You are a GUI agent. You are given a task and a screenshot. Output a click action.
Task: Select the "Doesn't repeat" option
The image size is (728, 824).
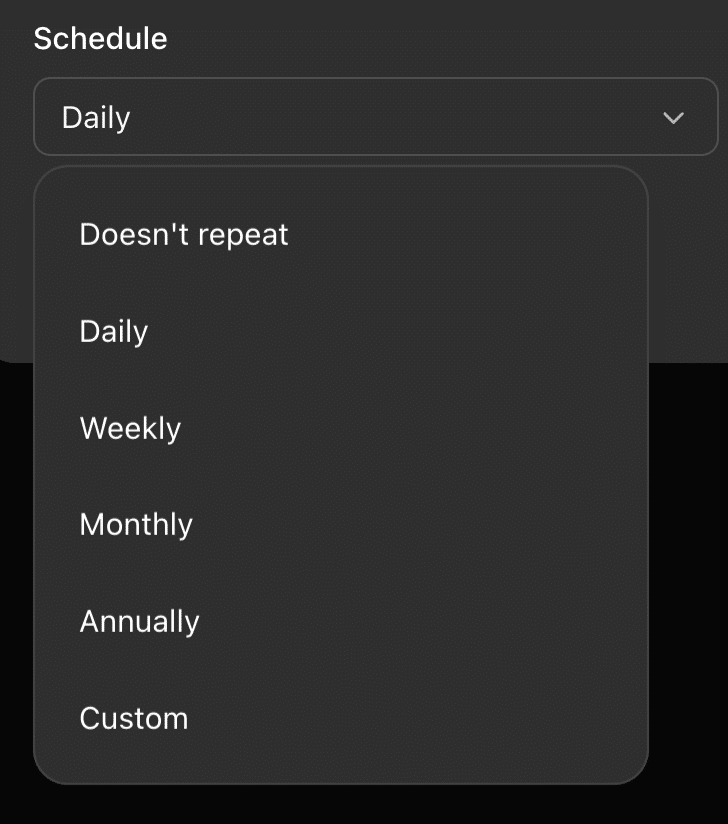pyautogui.click(x=184, y=235)
